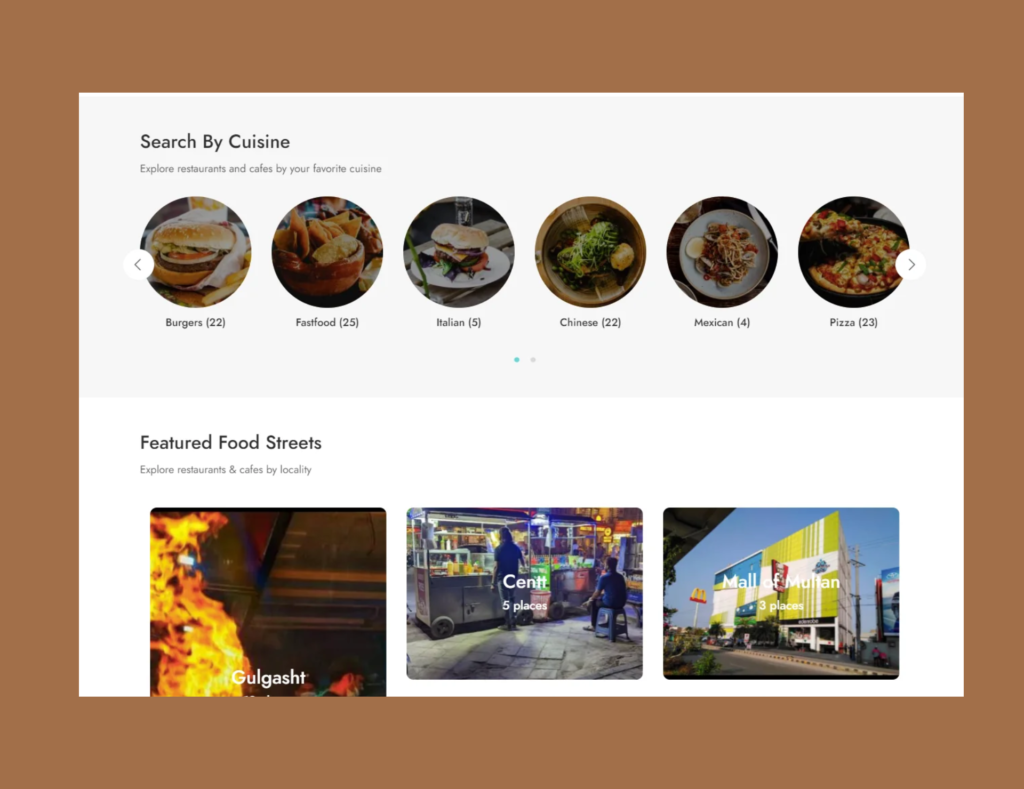Show next cuisines with the right arrow
This screenshot has width=1024, height=789.
(x=910, y=265)
